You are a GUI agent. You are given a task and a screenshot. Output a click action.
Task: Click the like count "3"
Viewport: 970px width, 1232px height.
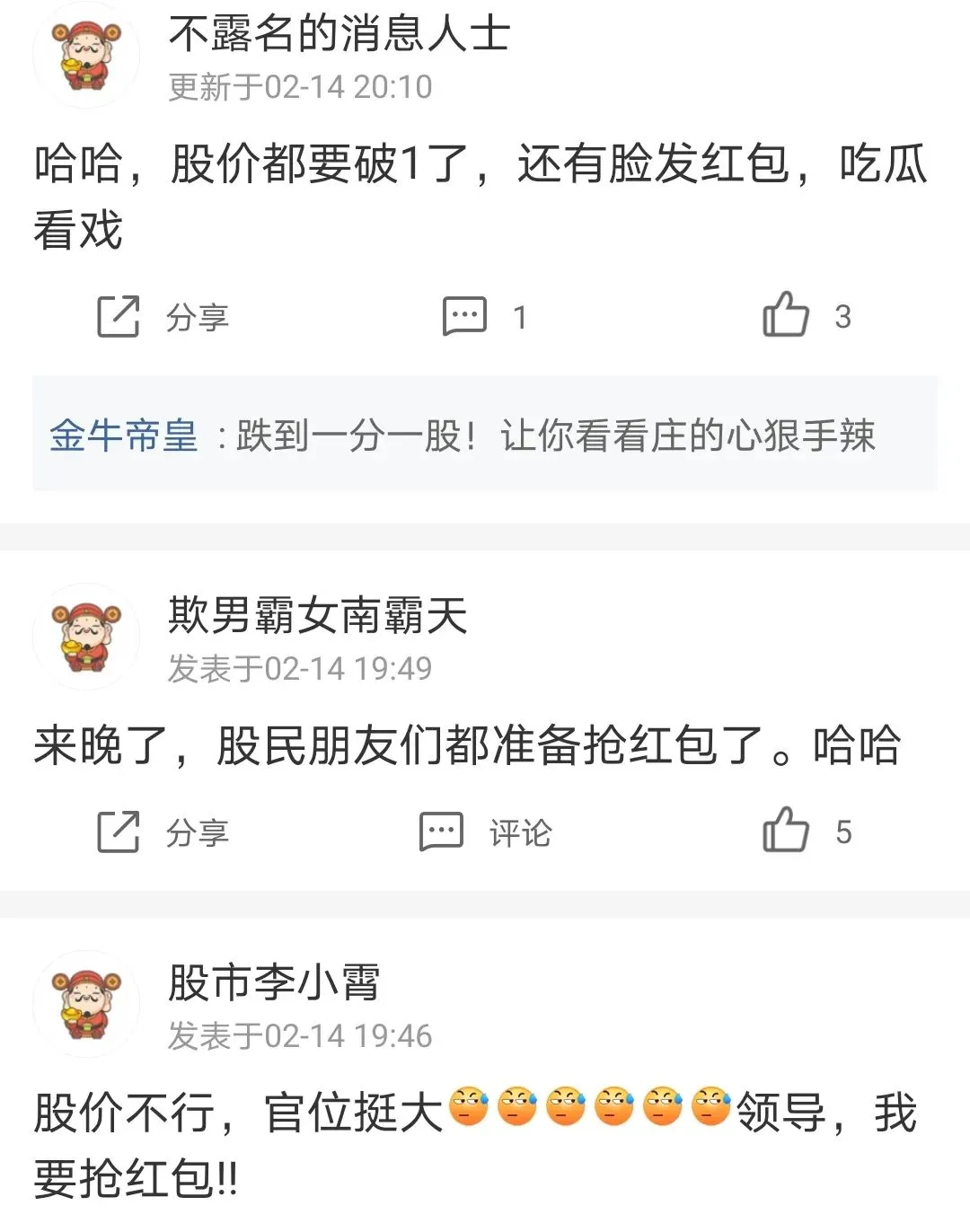tap(841, 315)
